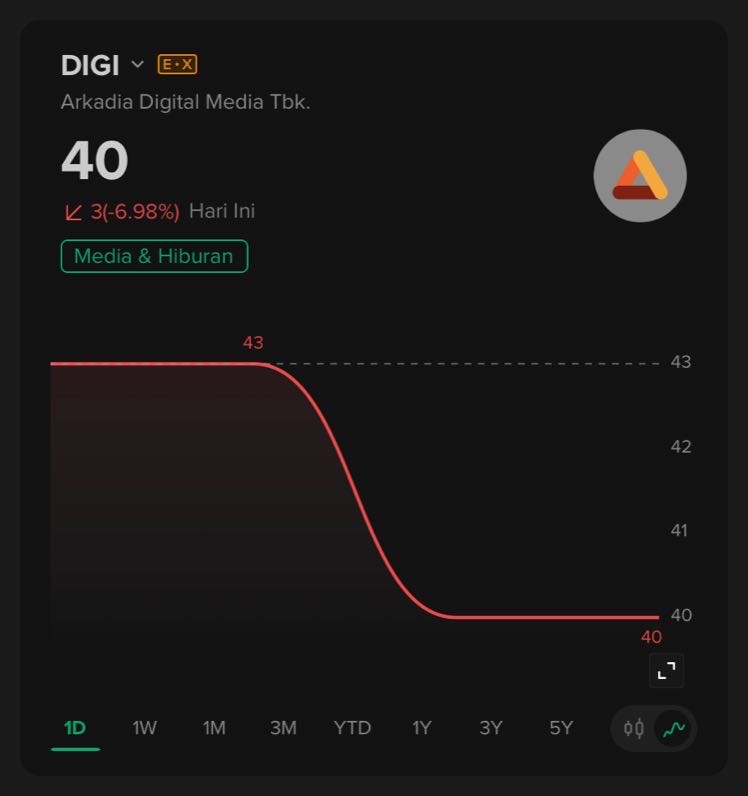Select the YTD chart range

pyautogui.click(x=352, y=728)
